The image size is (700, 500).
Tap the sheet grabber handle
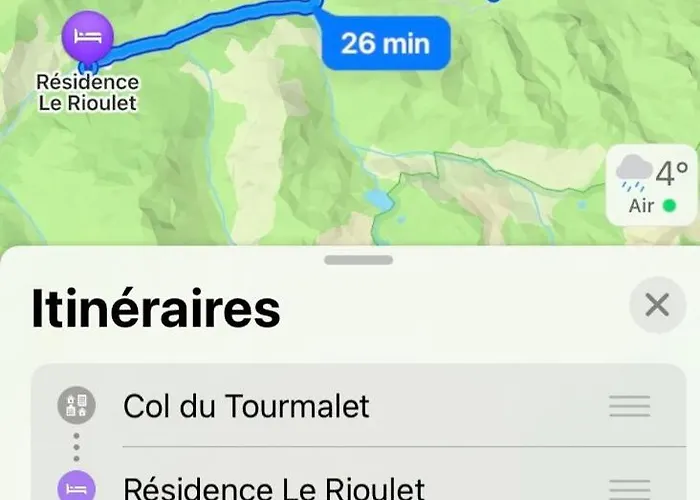click(359, 260)
